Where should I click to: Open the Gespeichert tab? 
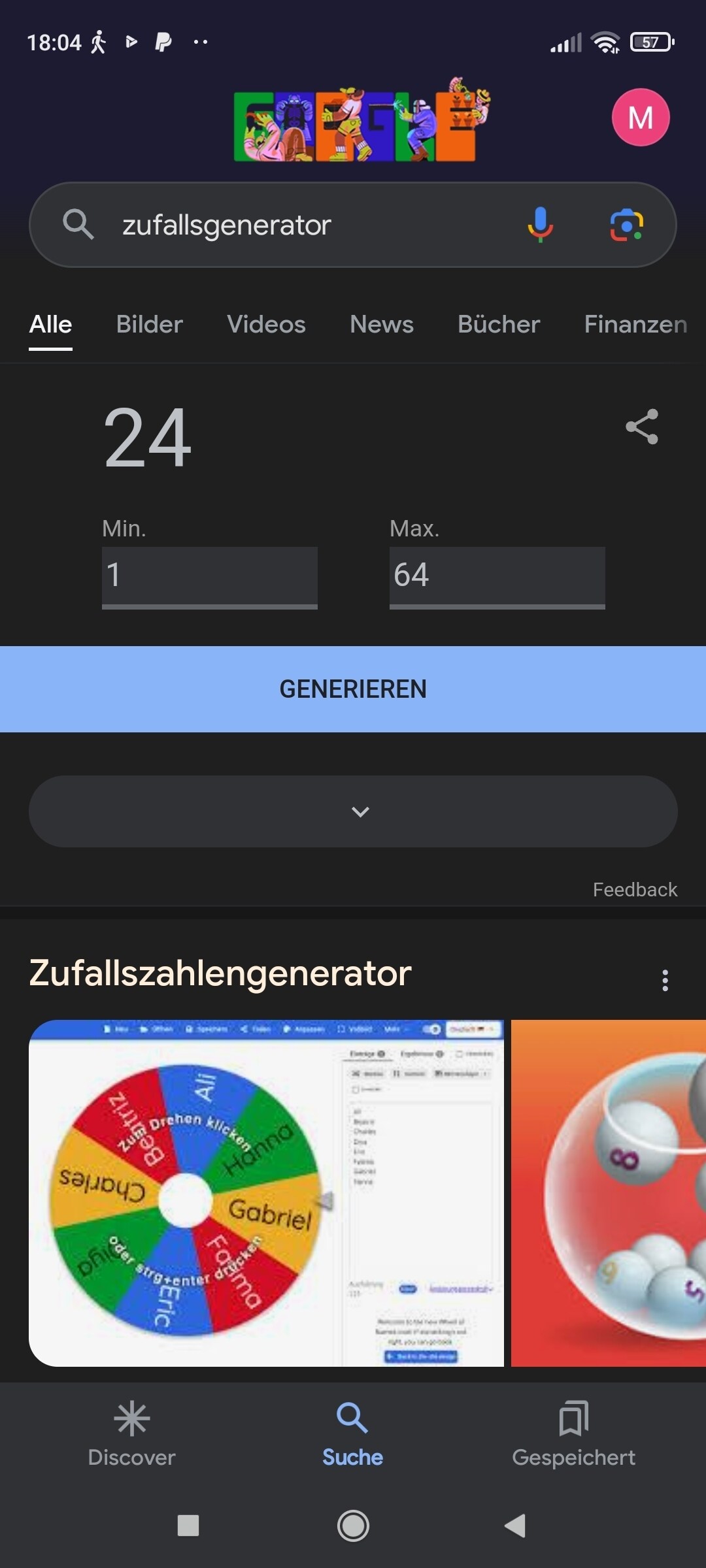[x=573, y=1434]
